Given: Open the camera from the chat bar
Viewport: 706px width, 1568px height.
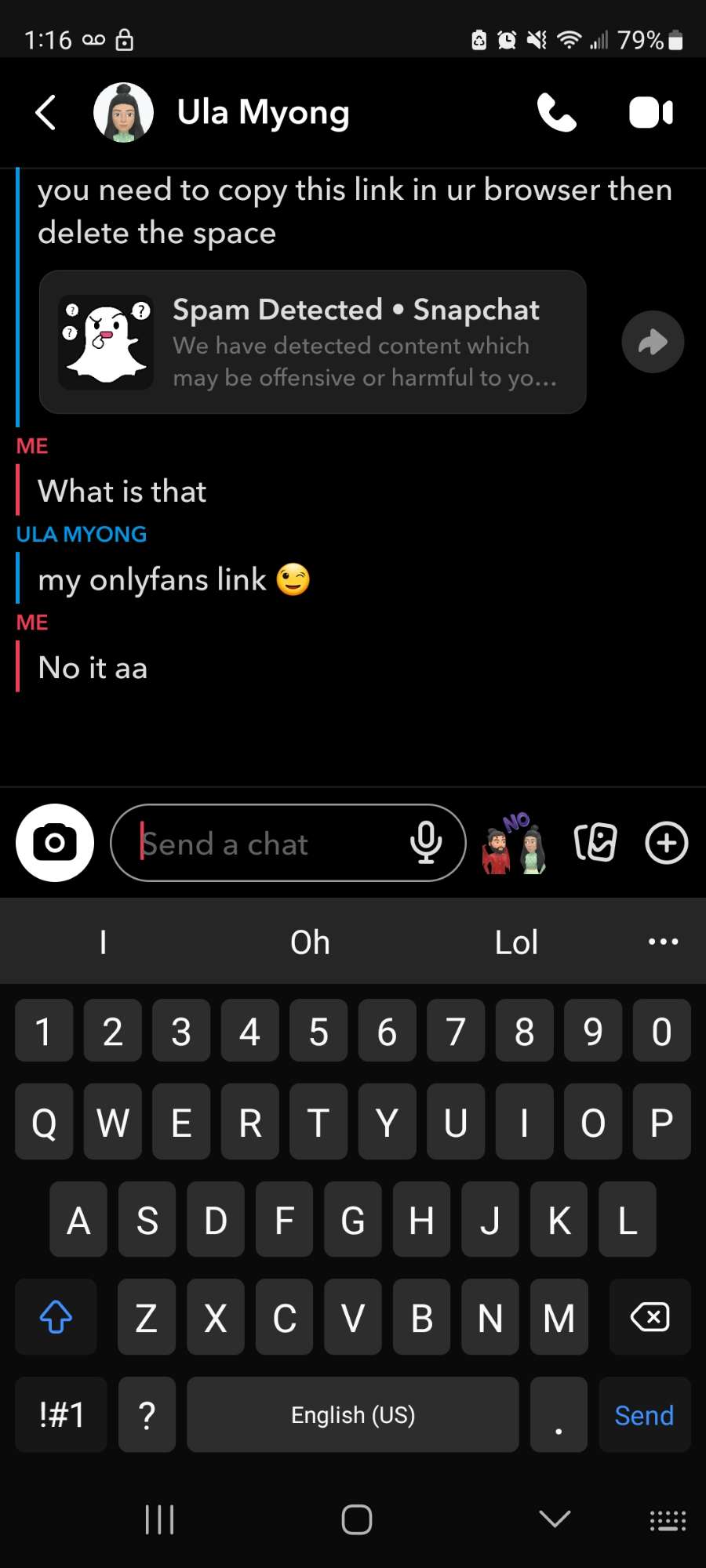Looking at the screenshot, I should pos(55,843).
